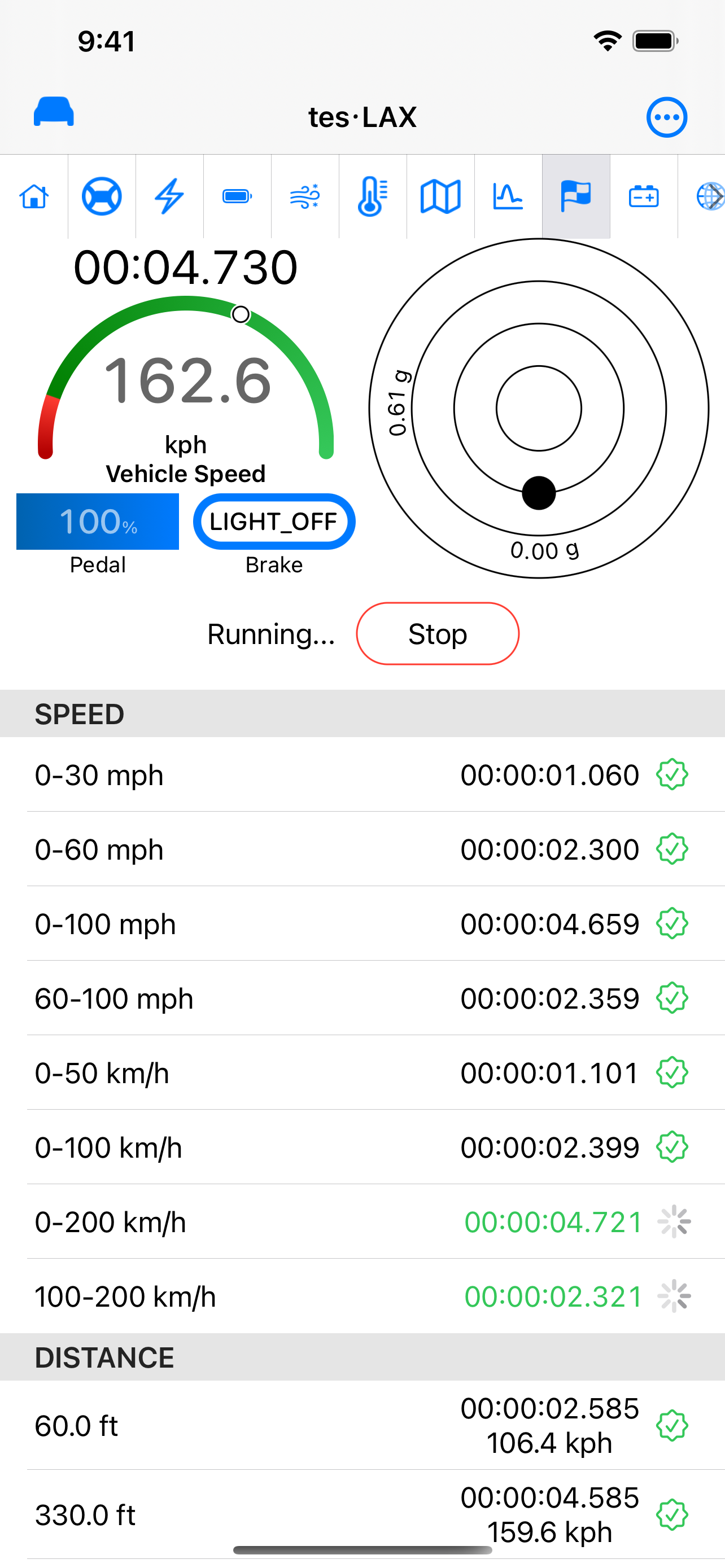This screenshot has height=1568, width=725.
Task: Switch to the wind climate tab
Action: 305,196
